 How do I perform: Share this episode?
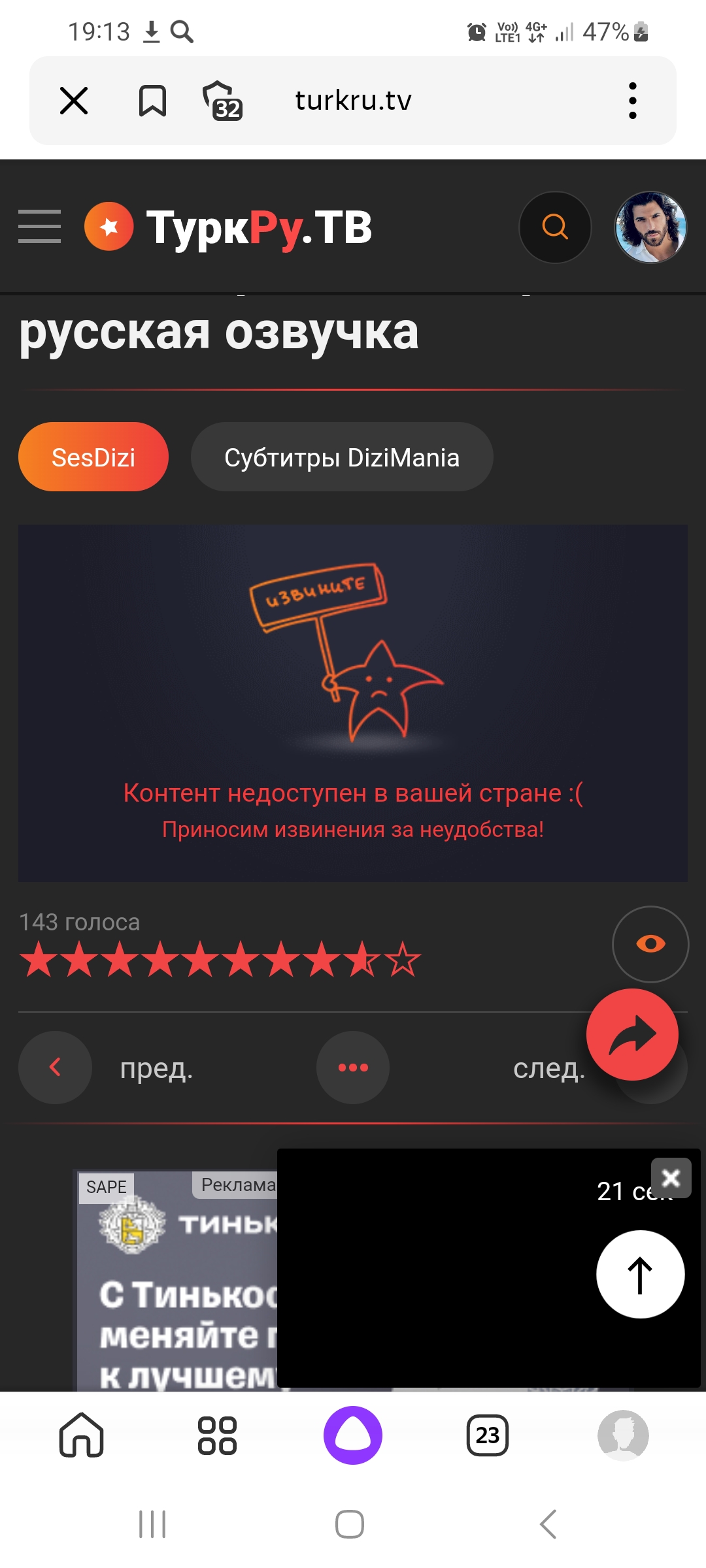(x=632, y=1035)
